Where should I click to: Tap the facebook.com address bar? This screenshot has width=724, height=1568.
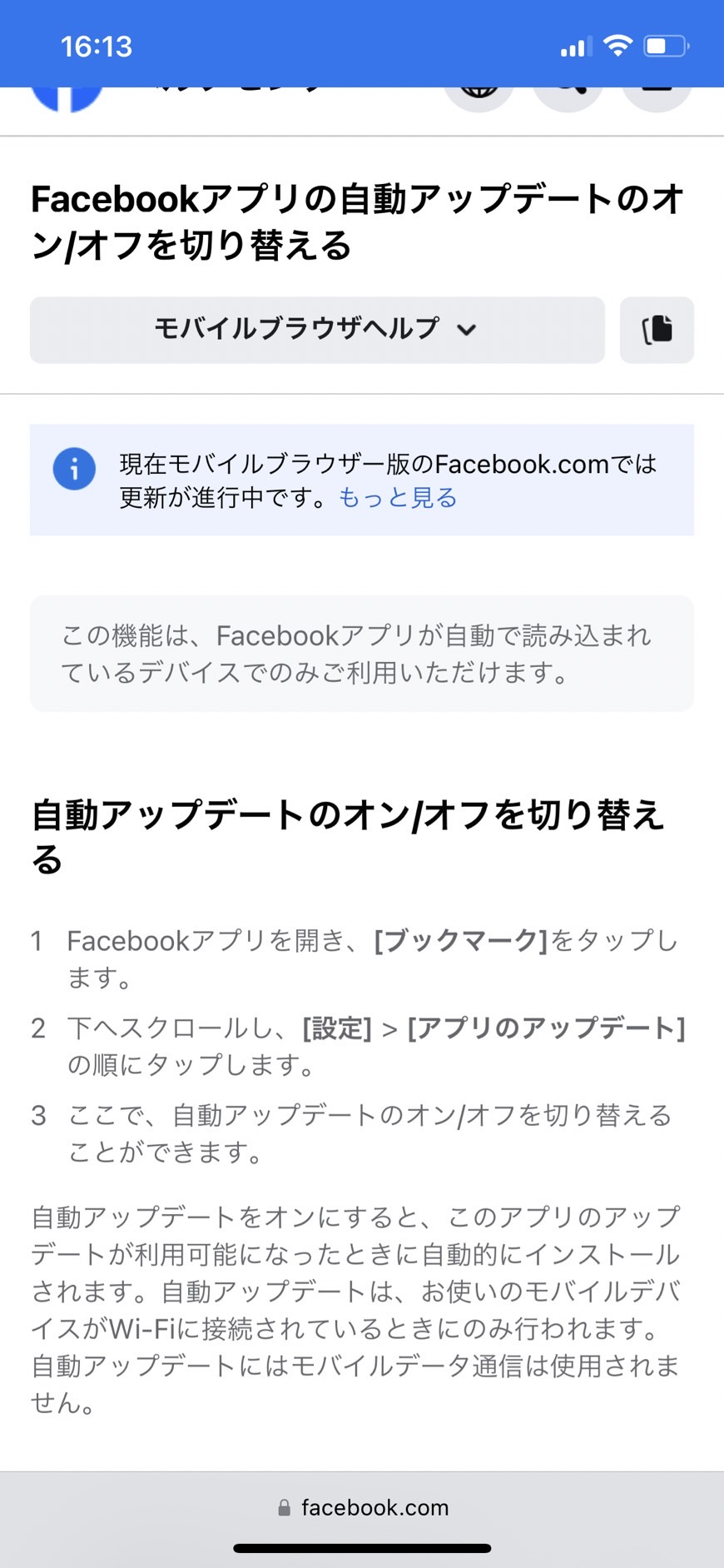pyautogui.click(x=363, y=1507)
